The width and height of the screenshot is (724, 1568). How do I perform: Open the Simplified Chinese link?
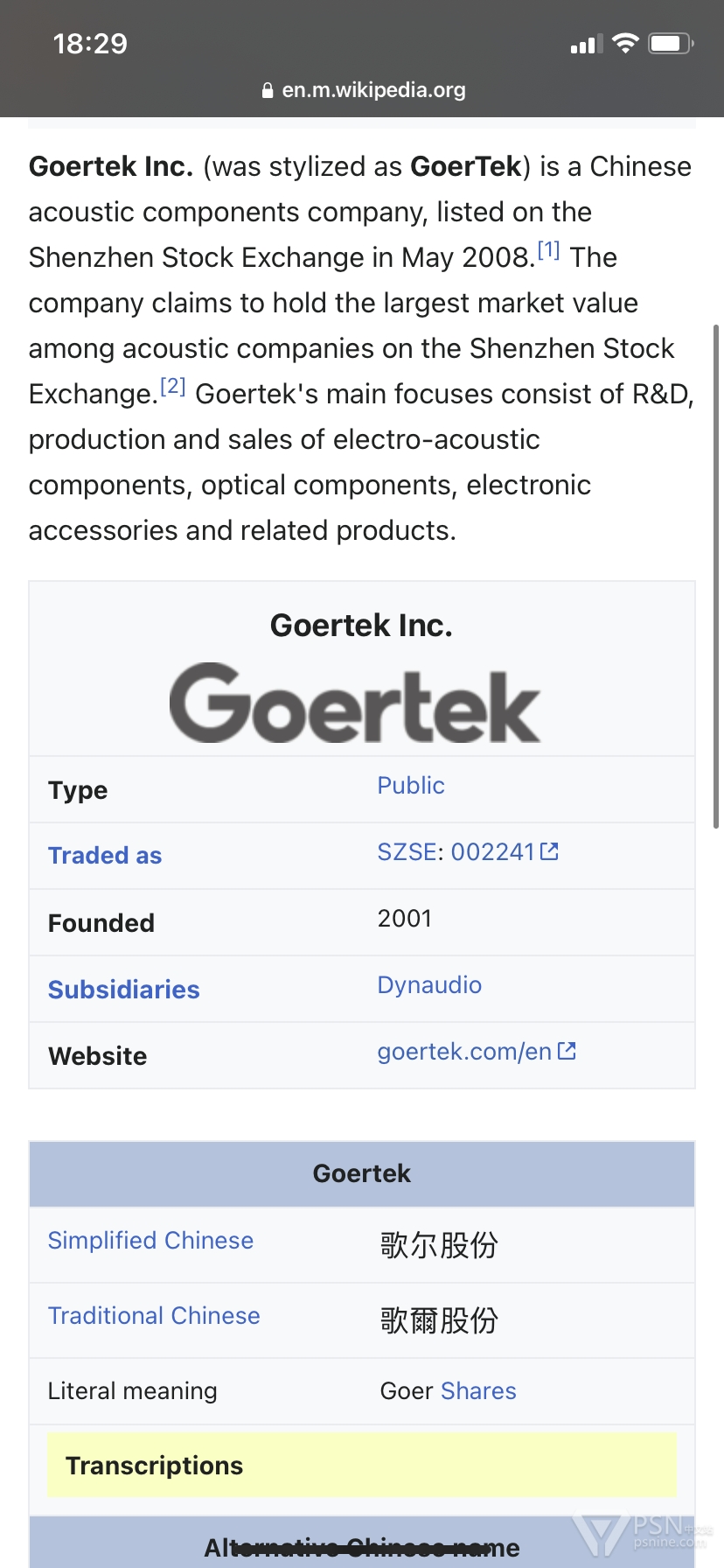[x=150, y=1241]
